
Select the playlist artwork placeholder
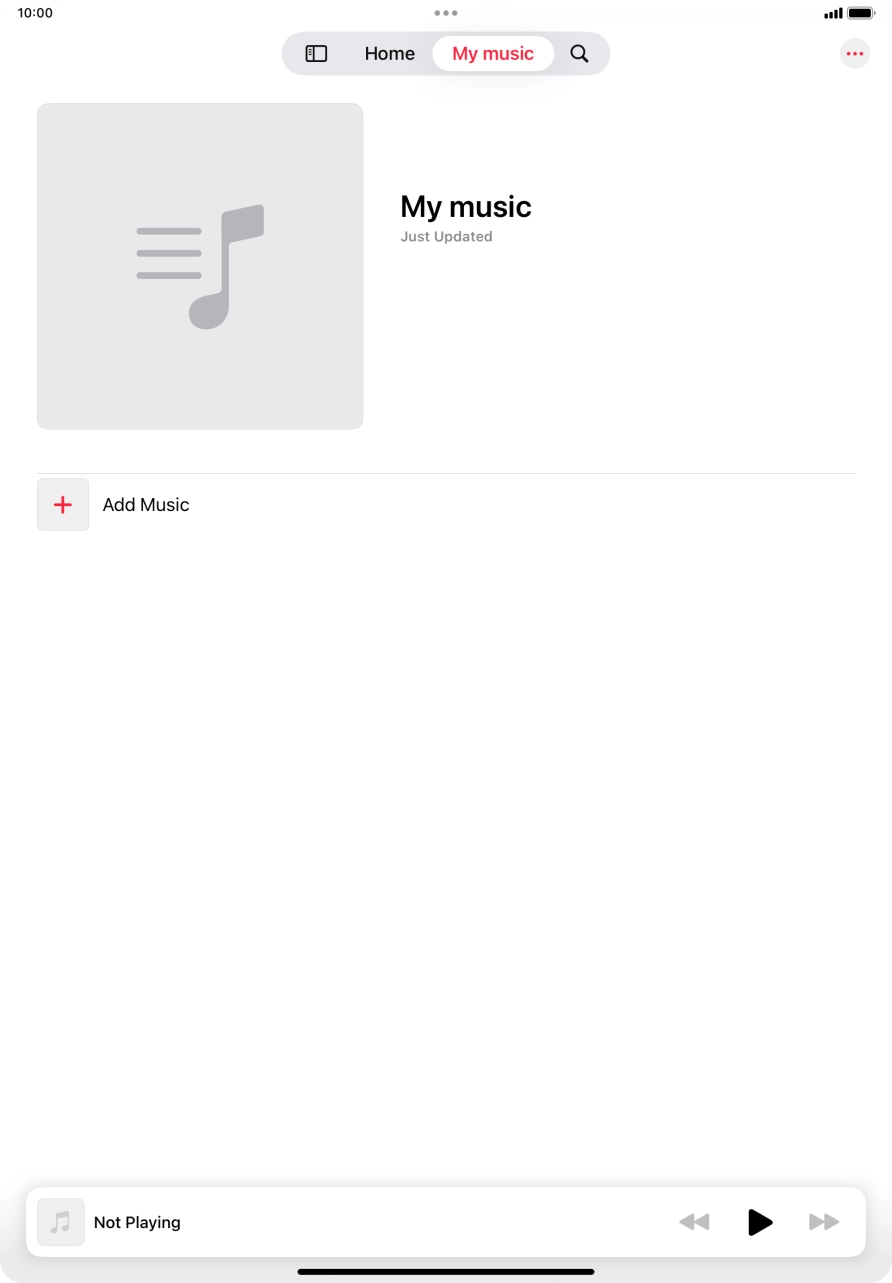[x=199, y=266]
